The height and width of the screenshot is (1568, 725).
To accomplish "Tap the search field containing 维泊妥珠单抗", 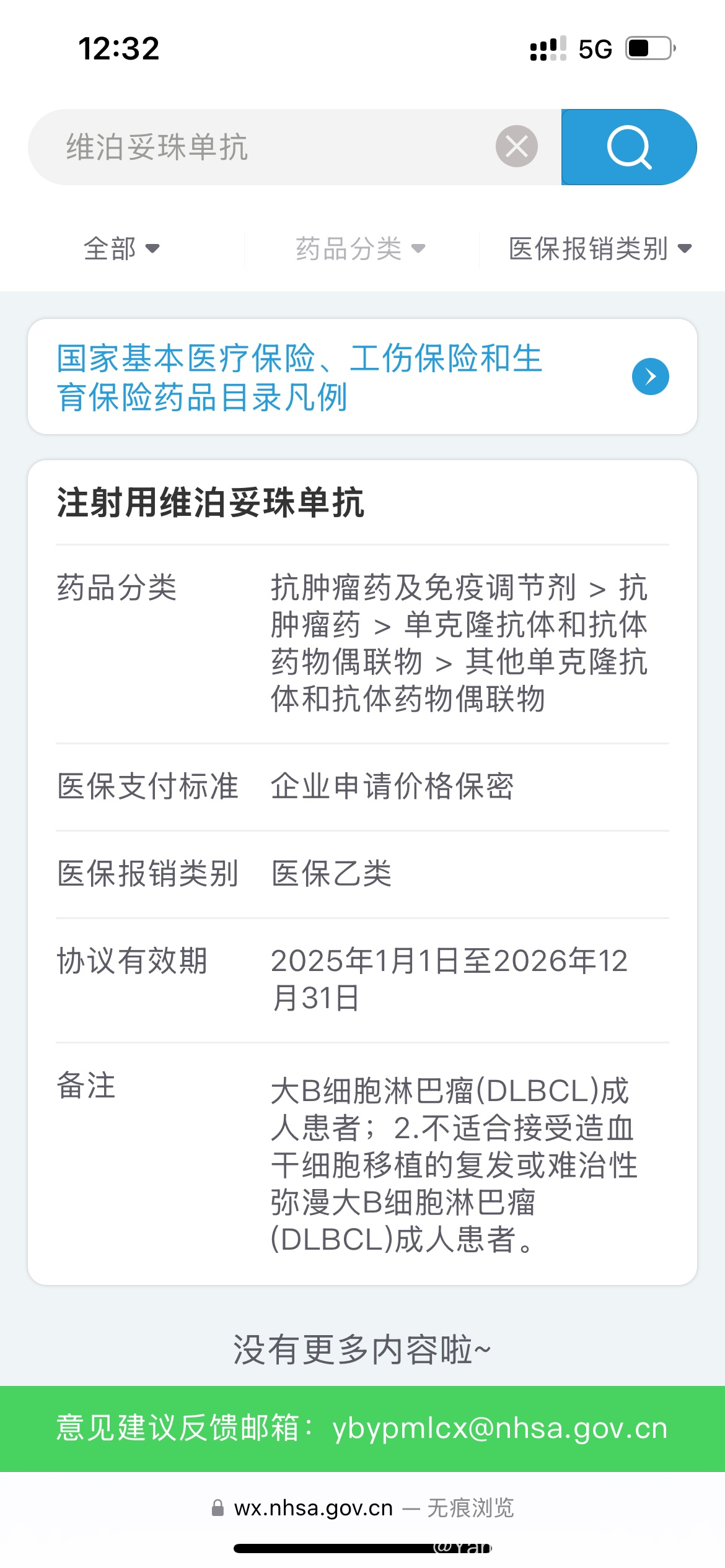I will tap(273, 147).
